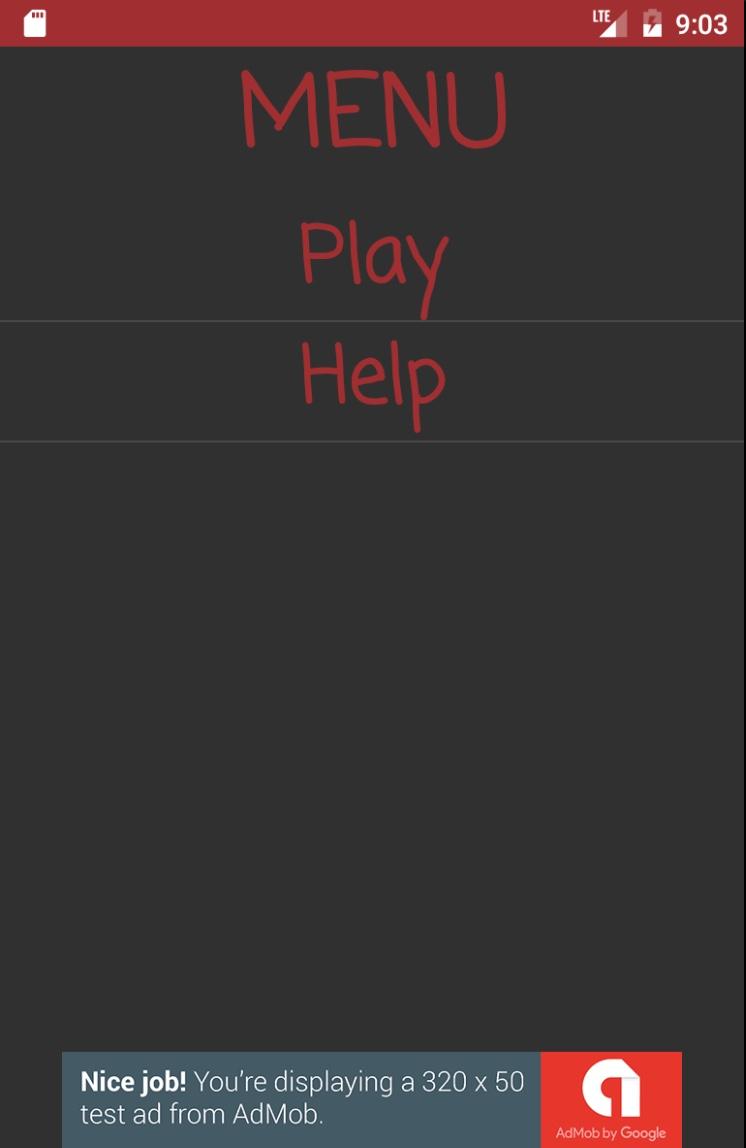Start the game with Play

(x=373, y=257)
